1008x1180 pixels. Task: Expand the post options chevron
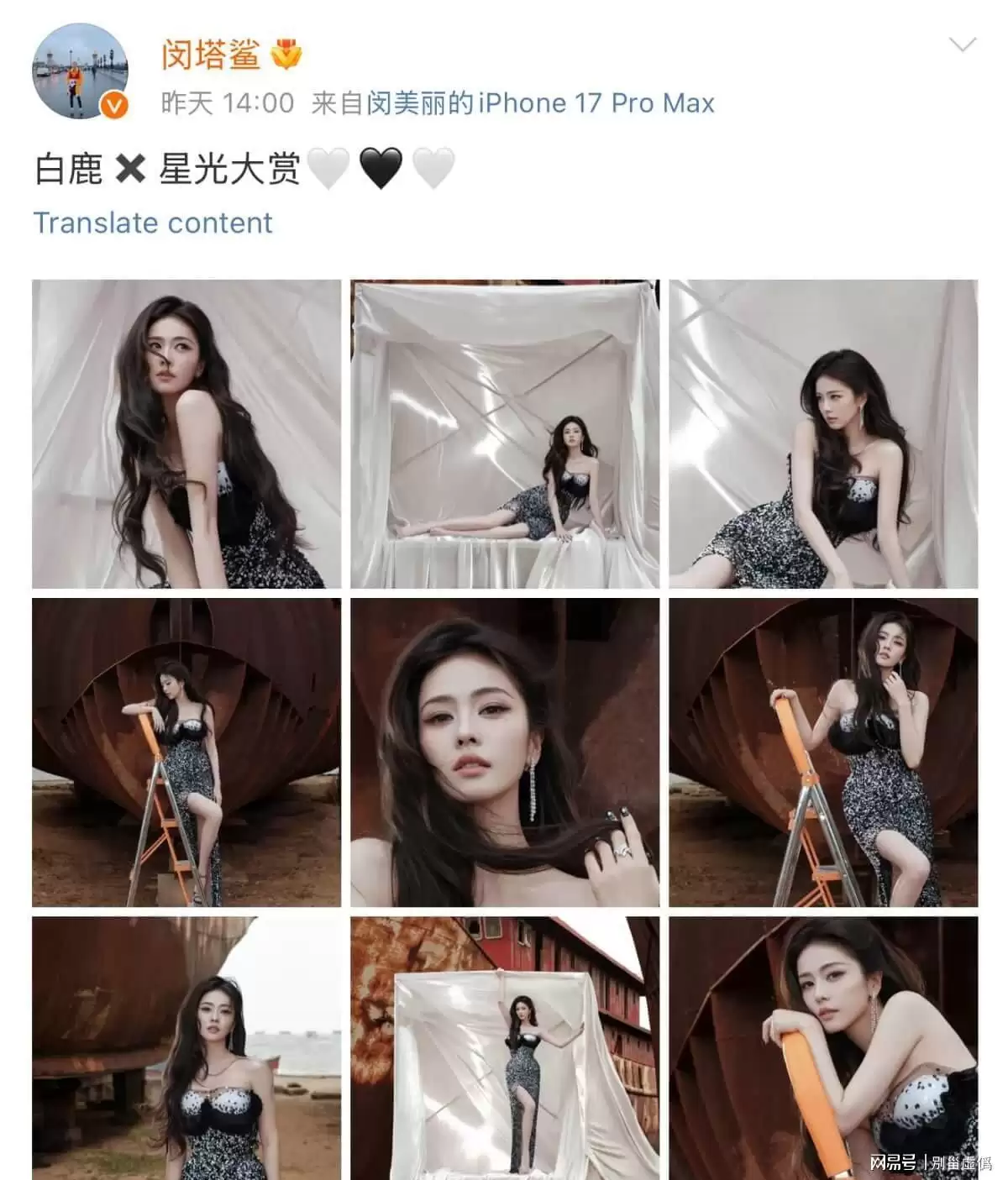(x=962, y=45)
